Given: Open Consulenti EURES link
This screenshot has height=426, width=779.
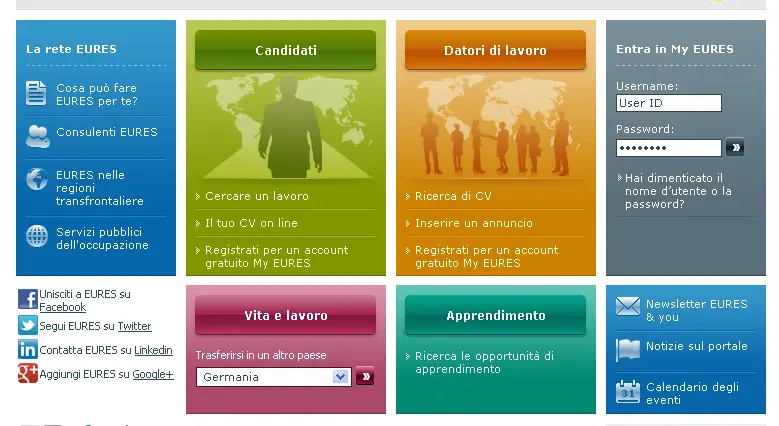Looking at the screenshot, I should pos(106,132).
